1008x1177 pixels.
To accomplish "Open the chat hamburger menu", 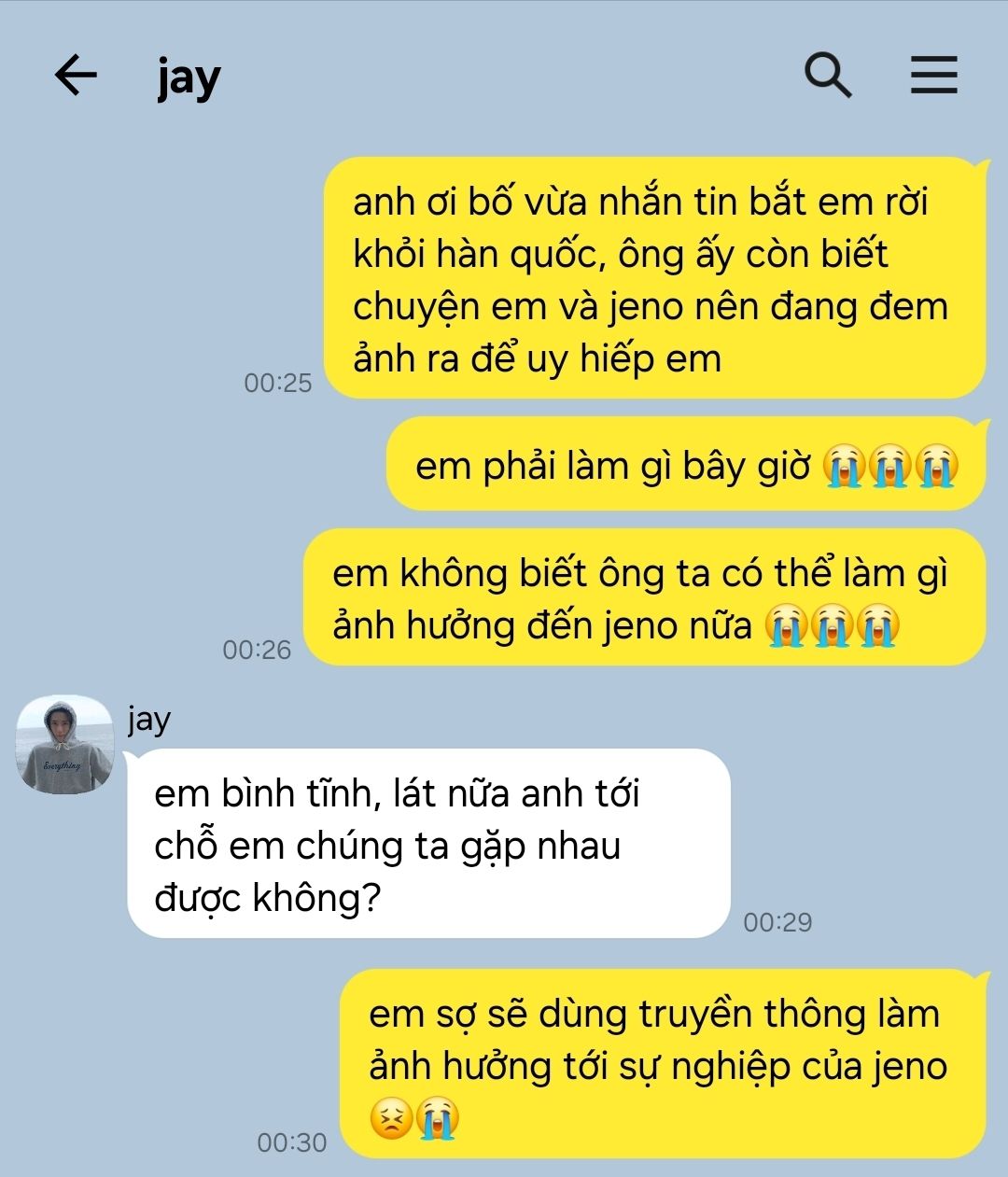I will (933, 76).
